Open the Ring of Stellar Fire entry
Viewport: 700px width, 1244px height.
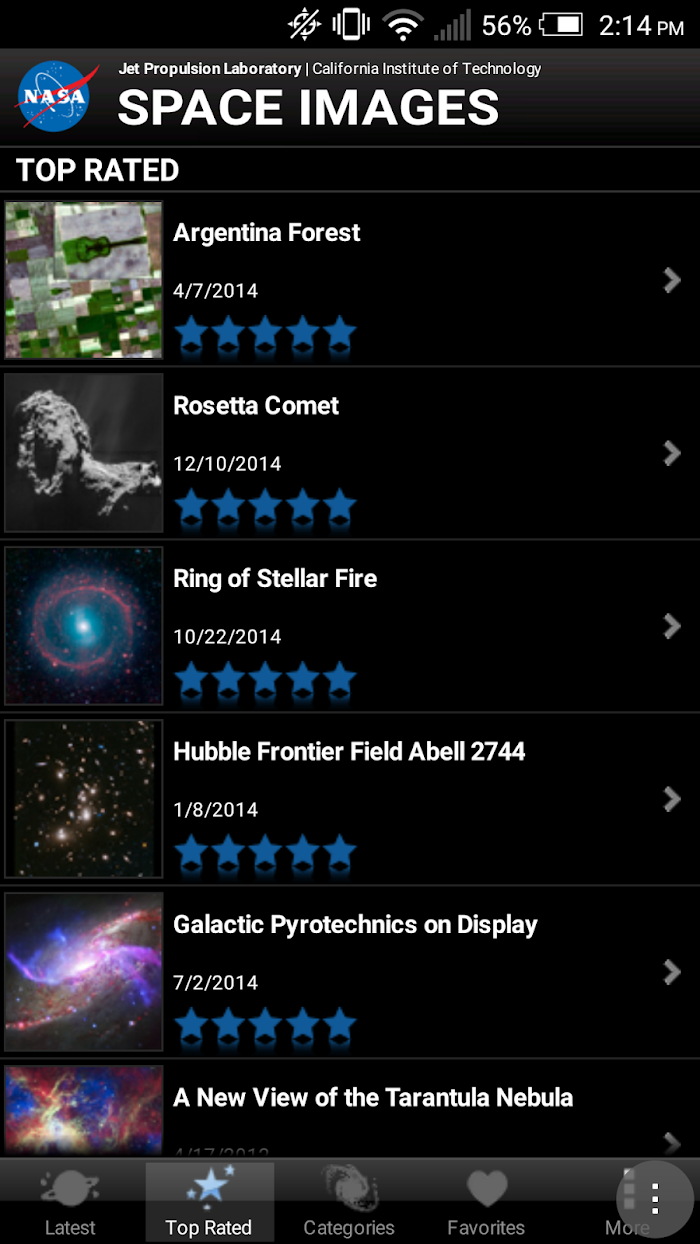(350, 626)
